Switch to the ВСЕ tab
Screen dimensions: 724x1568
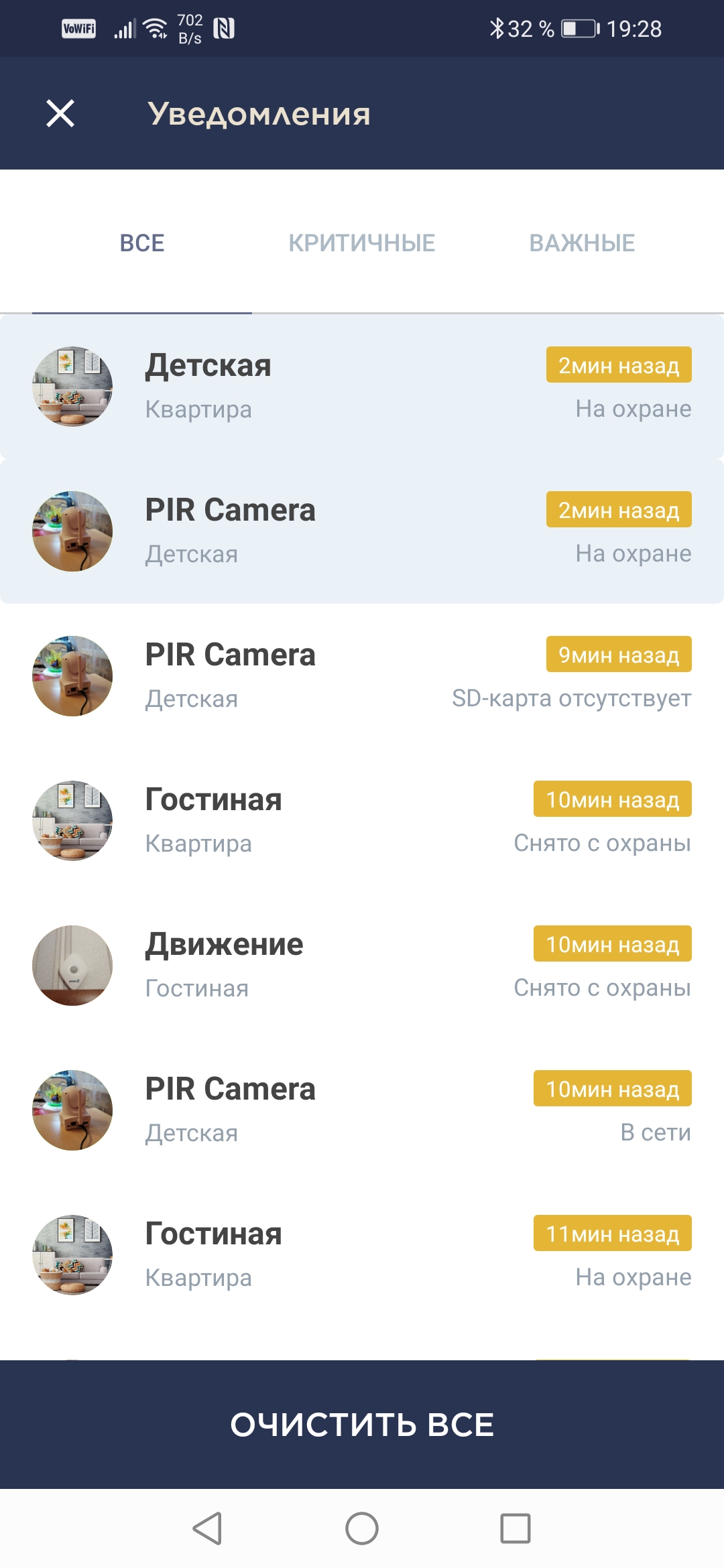point(142,243)
